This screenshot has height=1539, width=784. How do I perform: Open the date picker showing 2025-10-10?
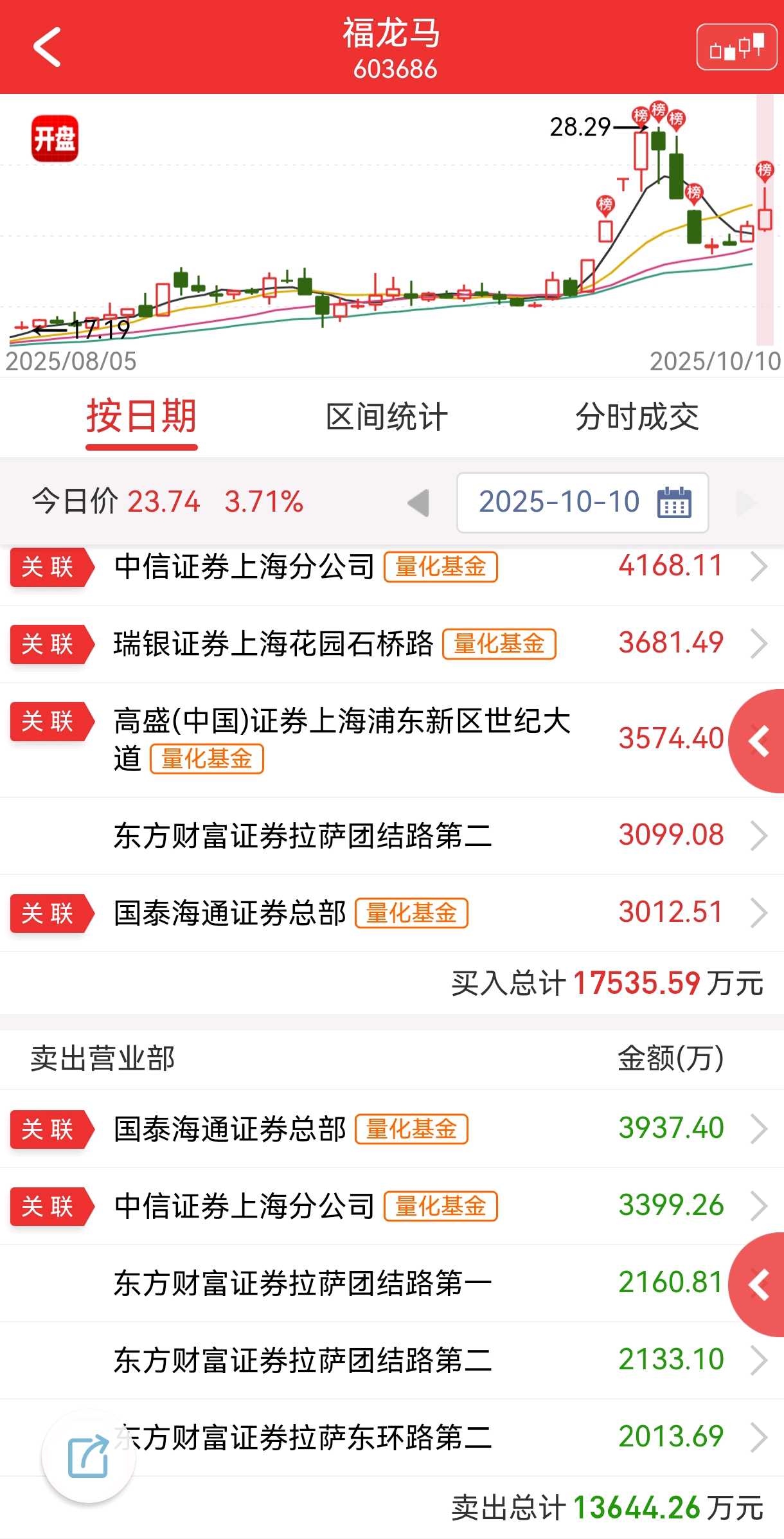[582, 503]
